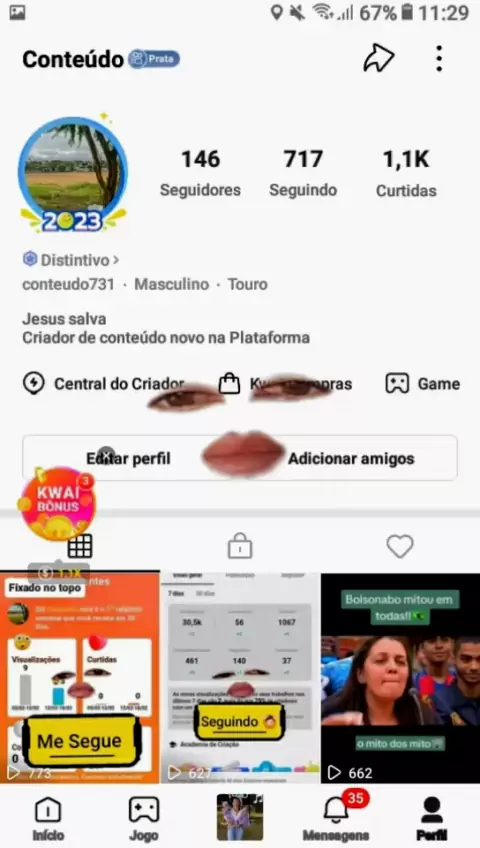
Task: Tap Editar perfil button
Action: click(x=129, y=459)
